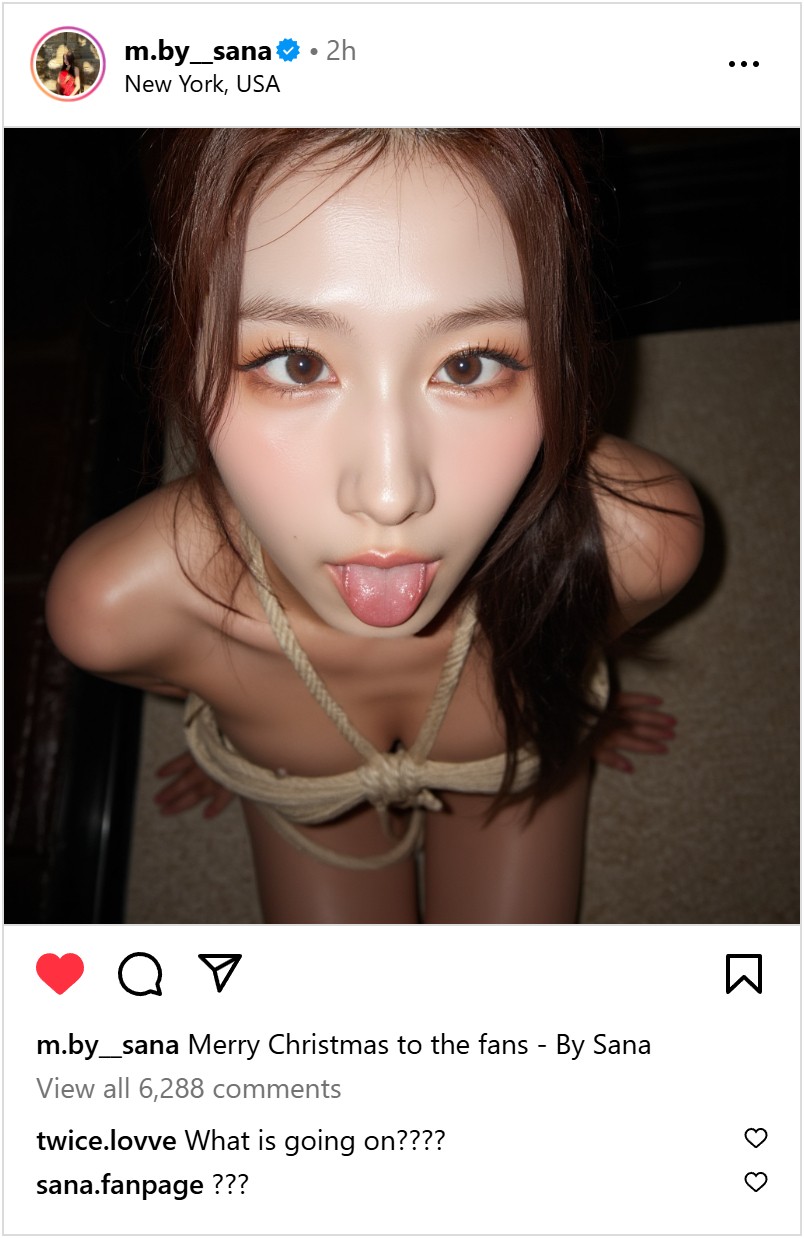The width and height of the screenshot is (804, 1238).
Task: Tap m.by__sana username in the caption
Action: (x=108, y=1045)
